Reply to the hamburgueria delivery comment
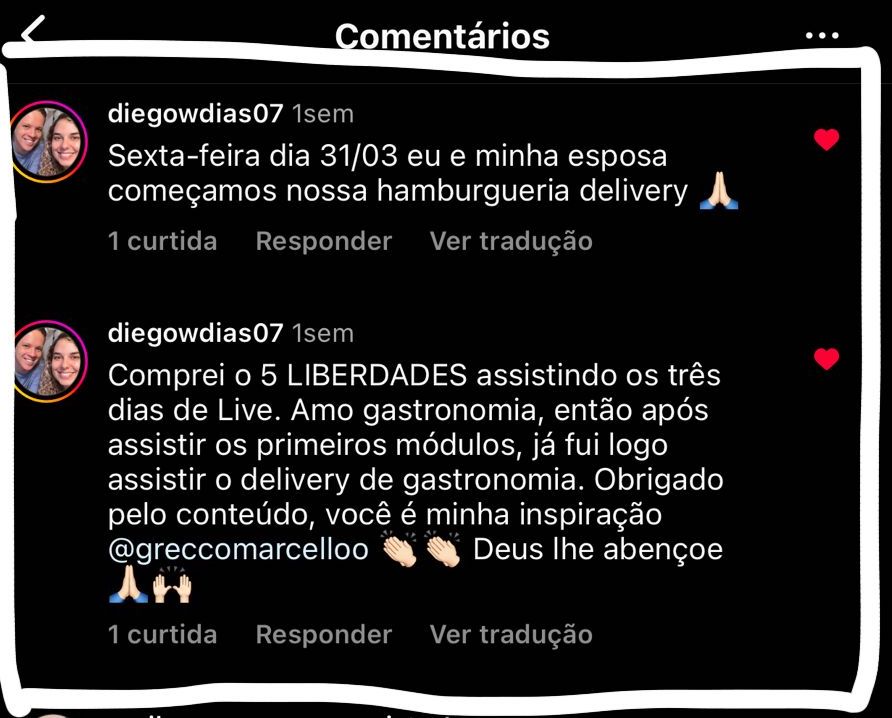 [x=323, y=241]
